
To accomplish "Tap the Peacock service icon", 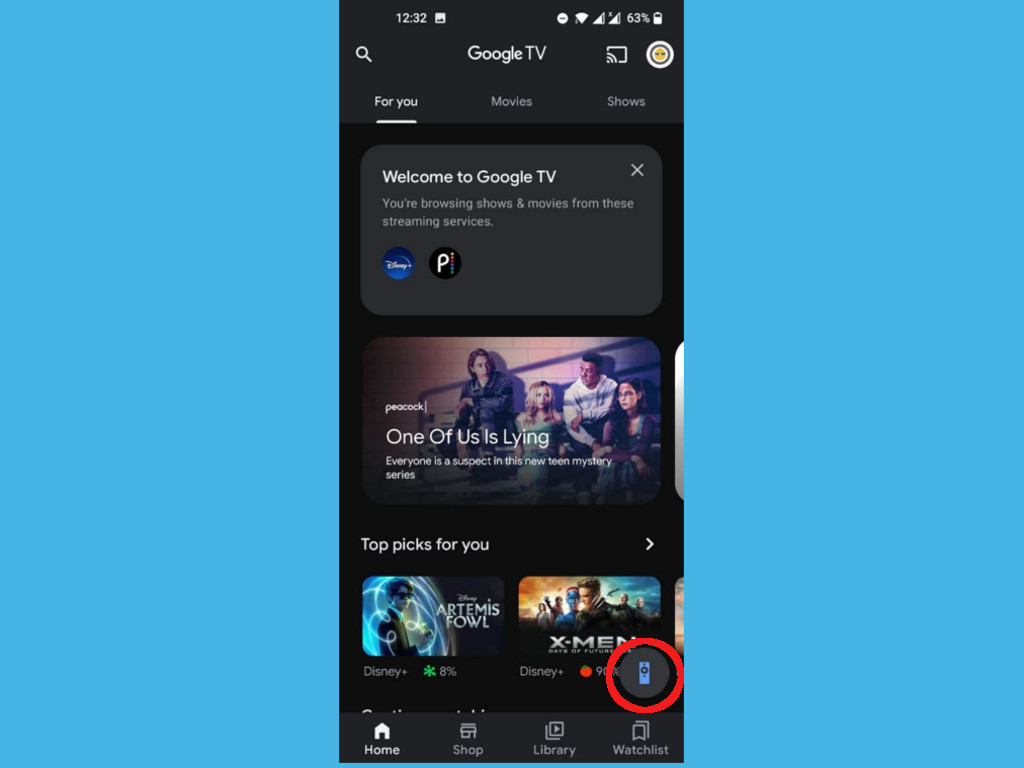I will (445, 263).
